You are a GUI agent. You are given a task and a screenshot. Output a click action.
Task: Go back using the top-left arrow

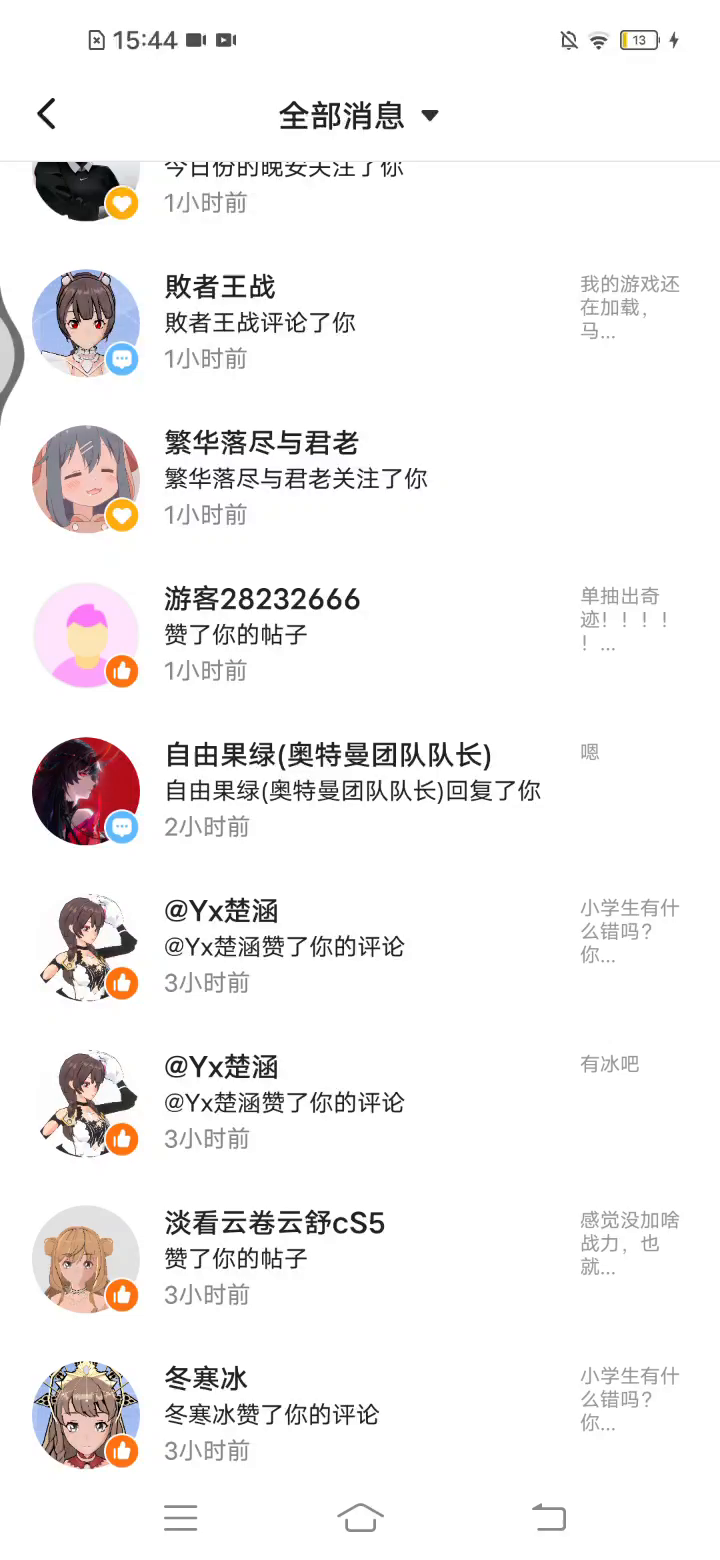pos(47,114)
